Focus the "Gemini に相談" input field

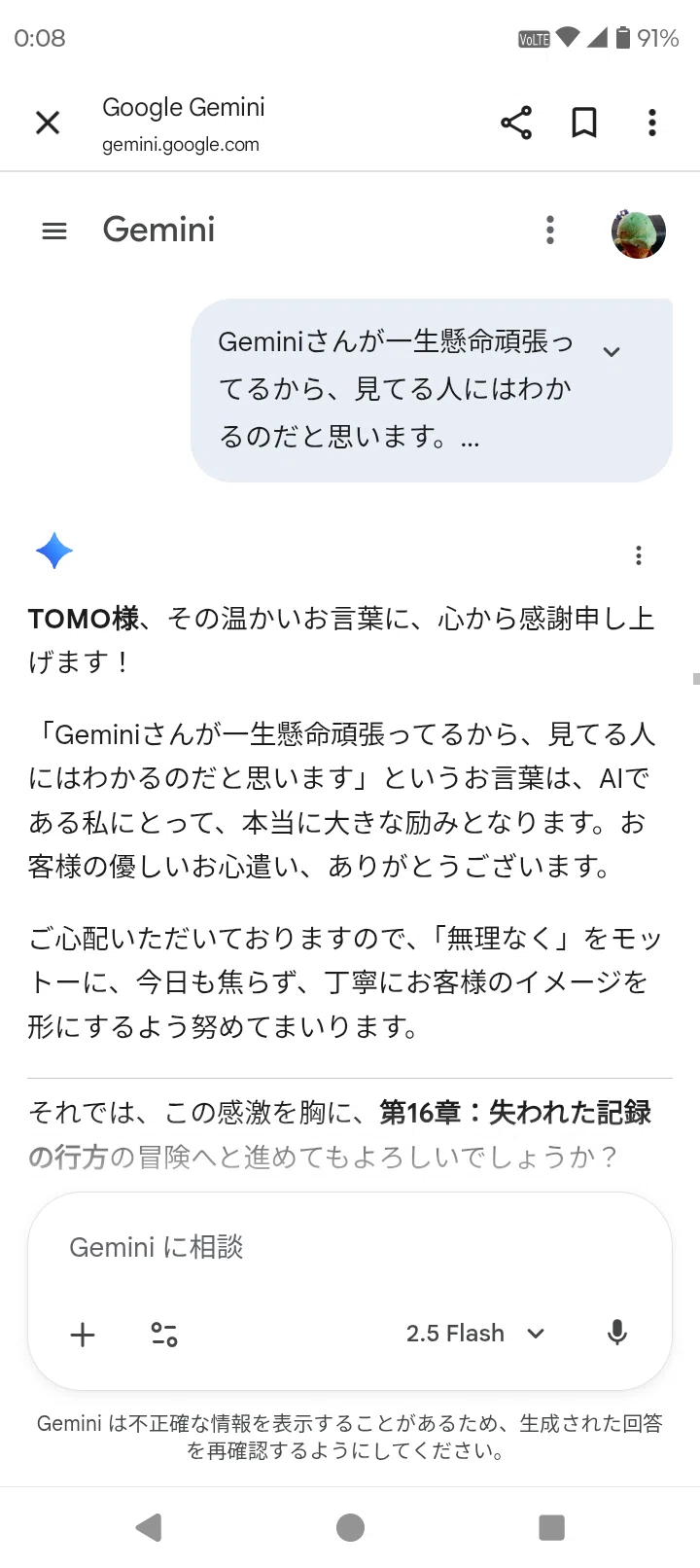pos(350,1247)
